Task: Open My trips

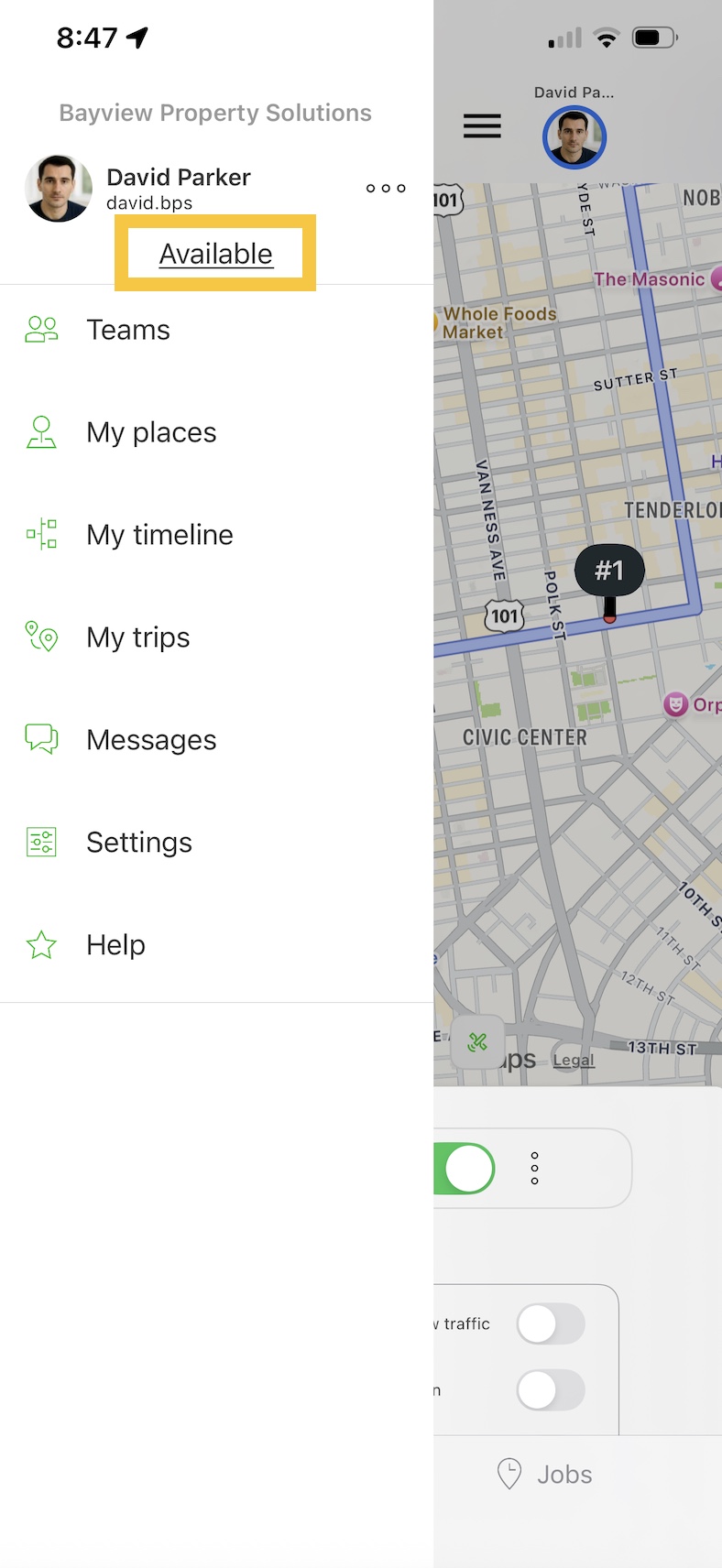Action: [x=137, y=637]
